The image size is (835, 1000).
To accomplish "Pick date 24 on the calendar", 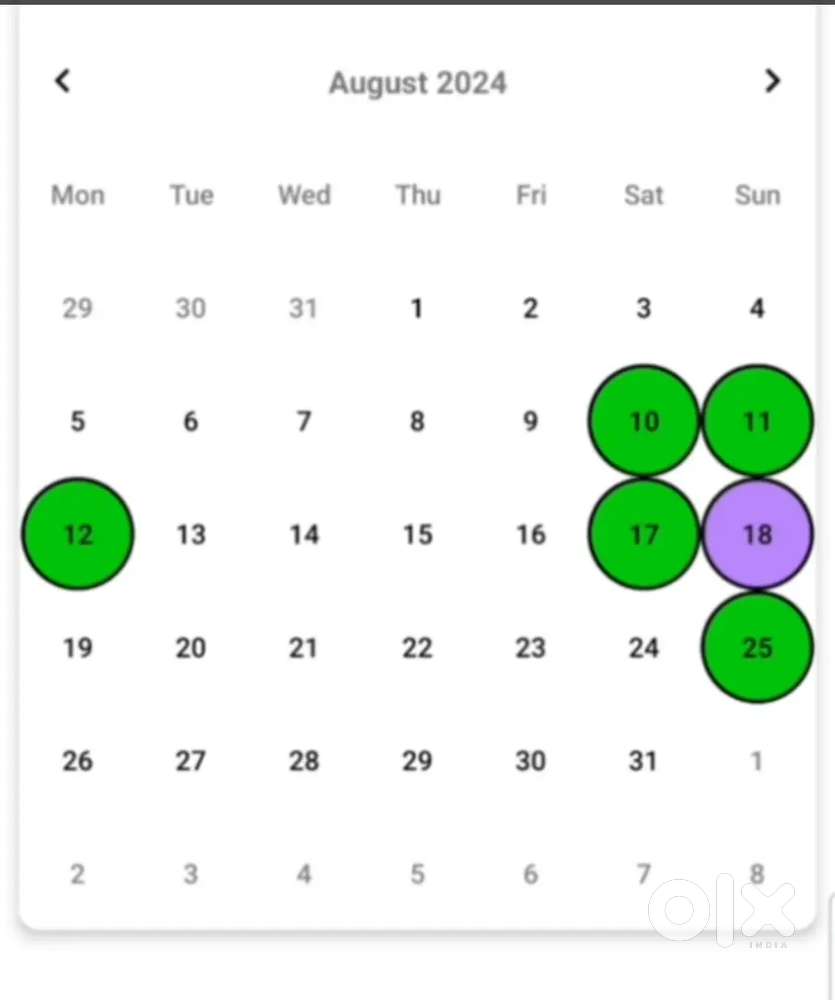I will click(x=644, y=648).
